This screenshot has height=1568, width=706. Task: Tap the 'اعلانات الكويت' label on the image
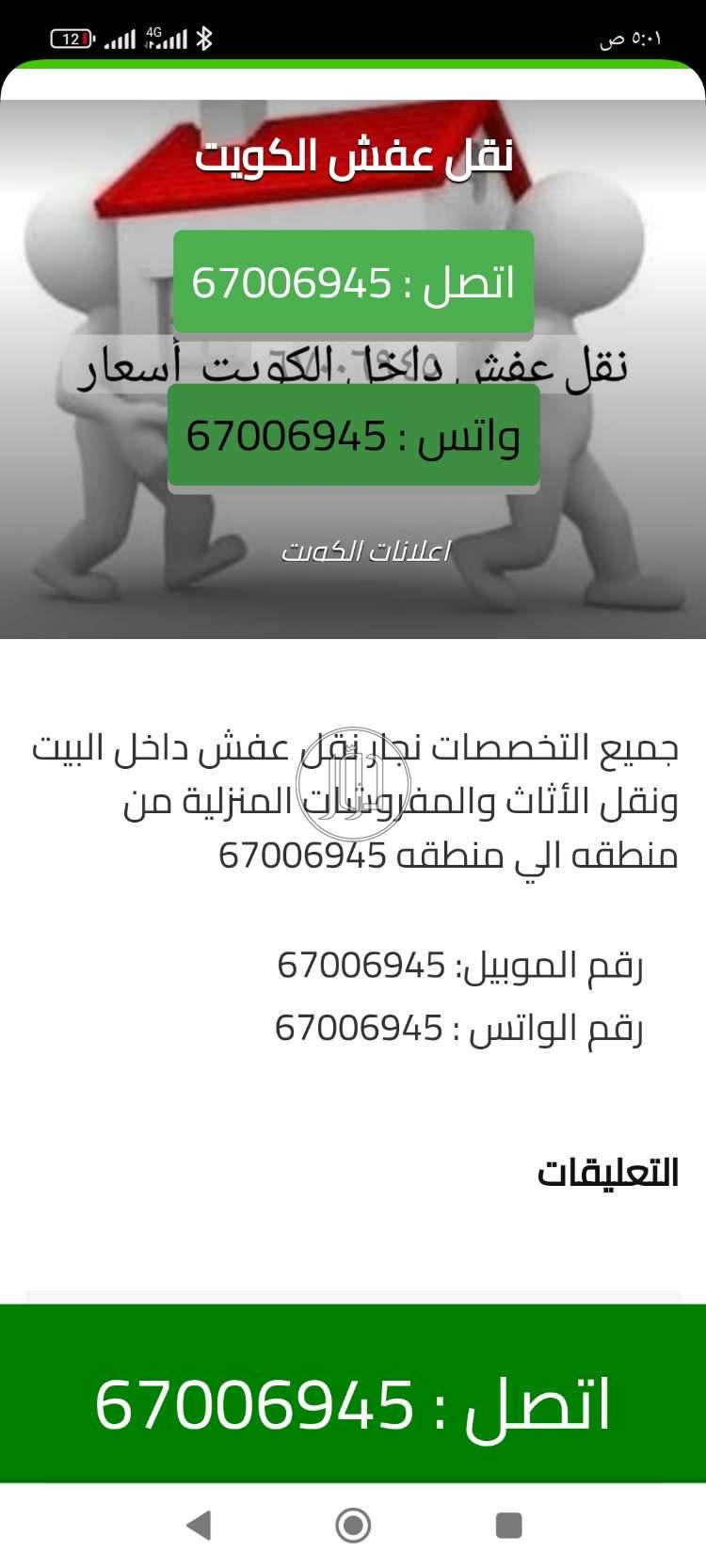[x=367, y=551]
